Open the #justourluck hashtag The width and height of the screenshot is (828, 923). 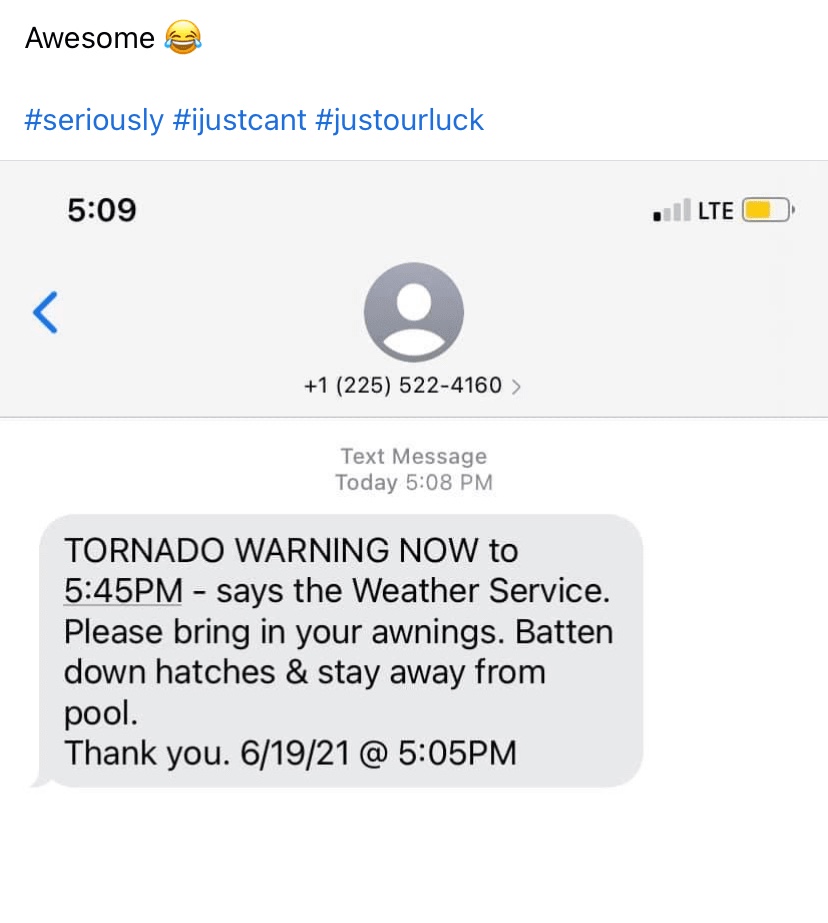click(399, 121)
